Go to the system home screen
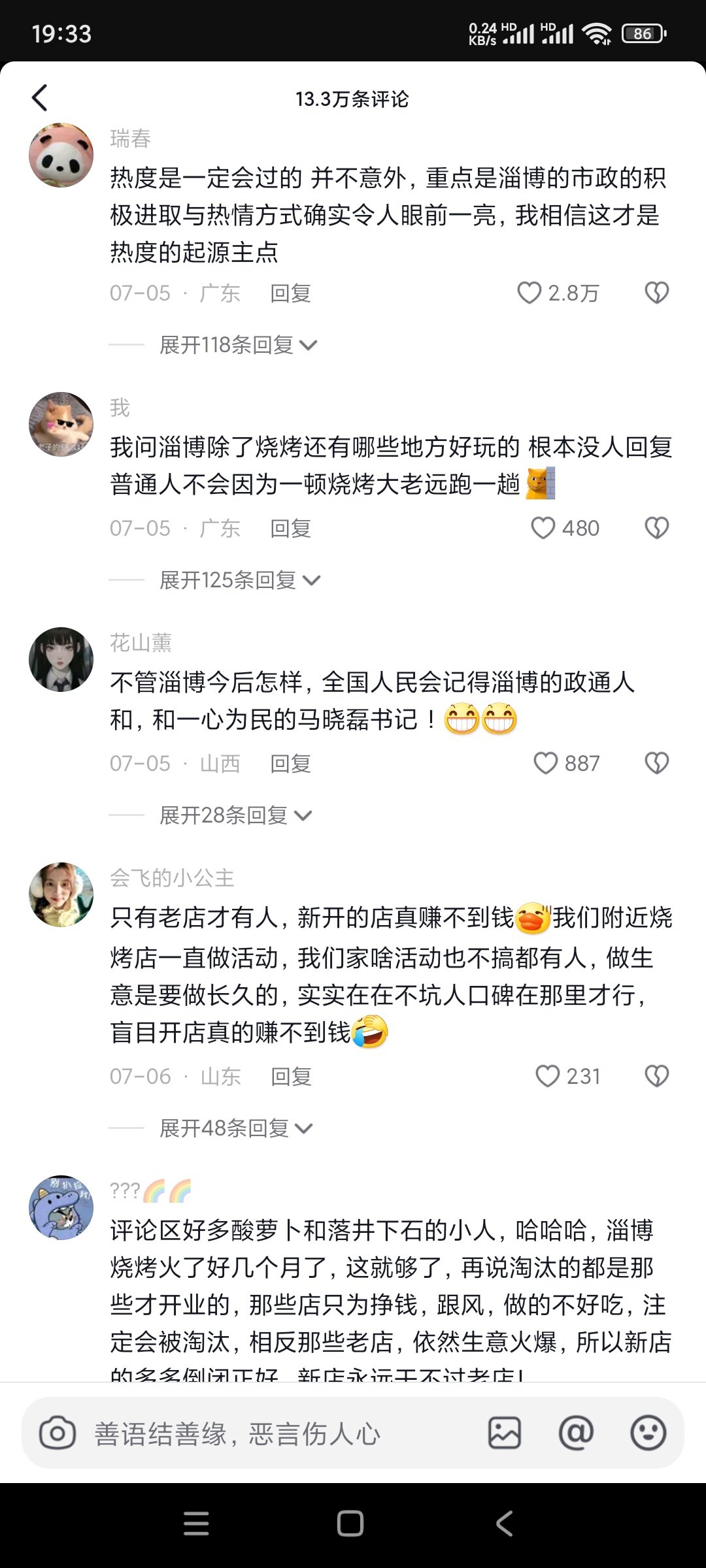Viewport: 706px width, 1568px height. pos(350,1524)
